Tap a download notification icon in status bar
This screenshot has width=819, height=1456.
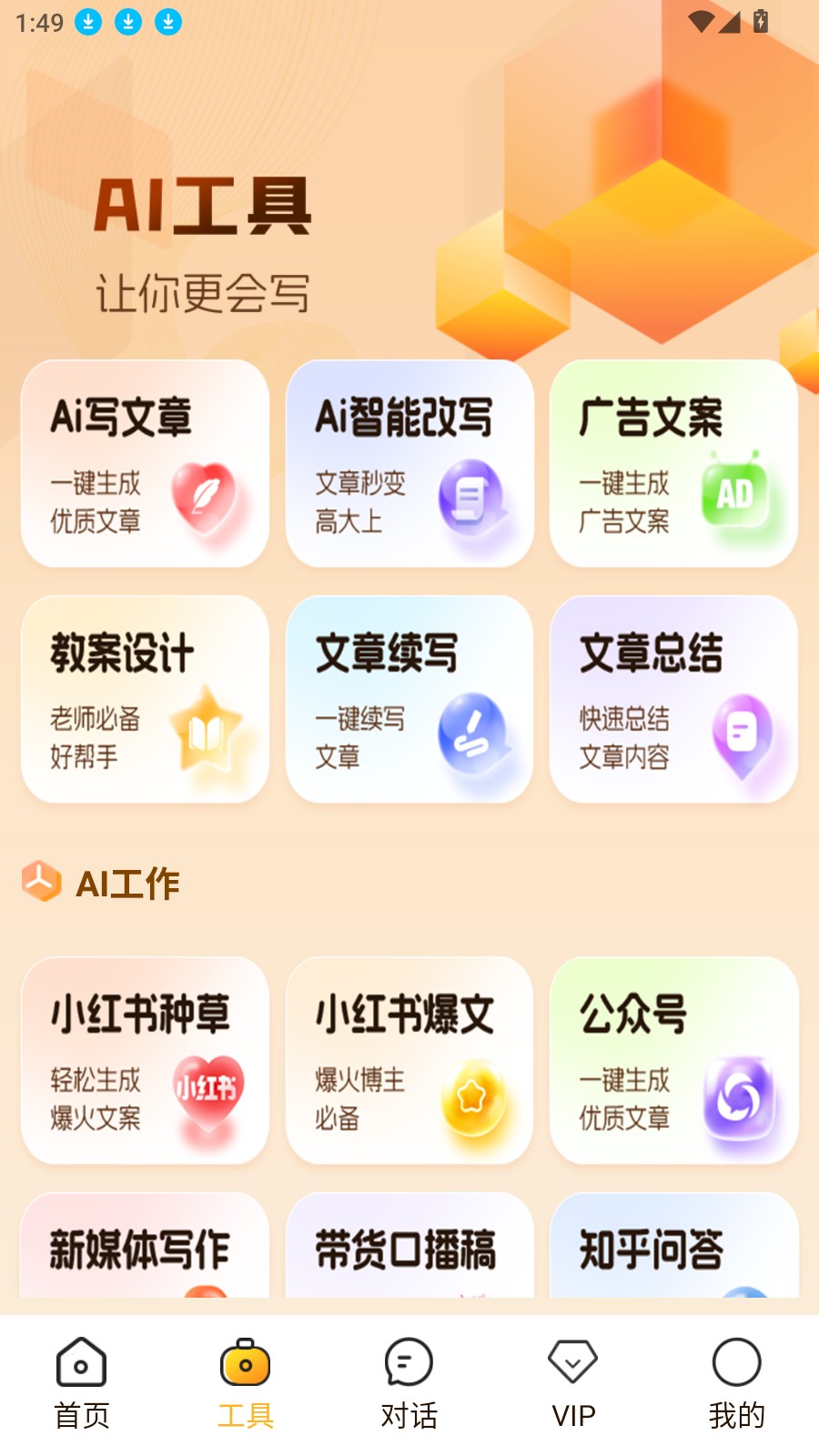pos(87,20)
